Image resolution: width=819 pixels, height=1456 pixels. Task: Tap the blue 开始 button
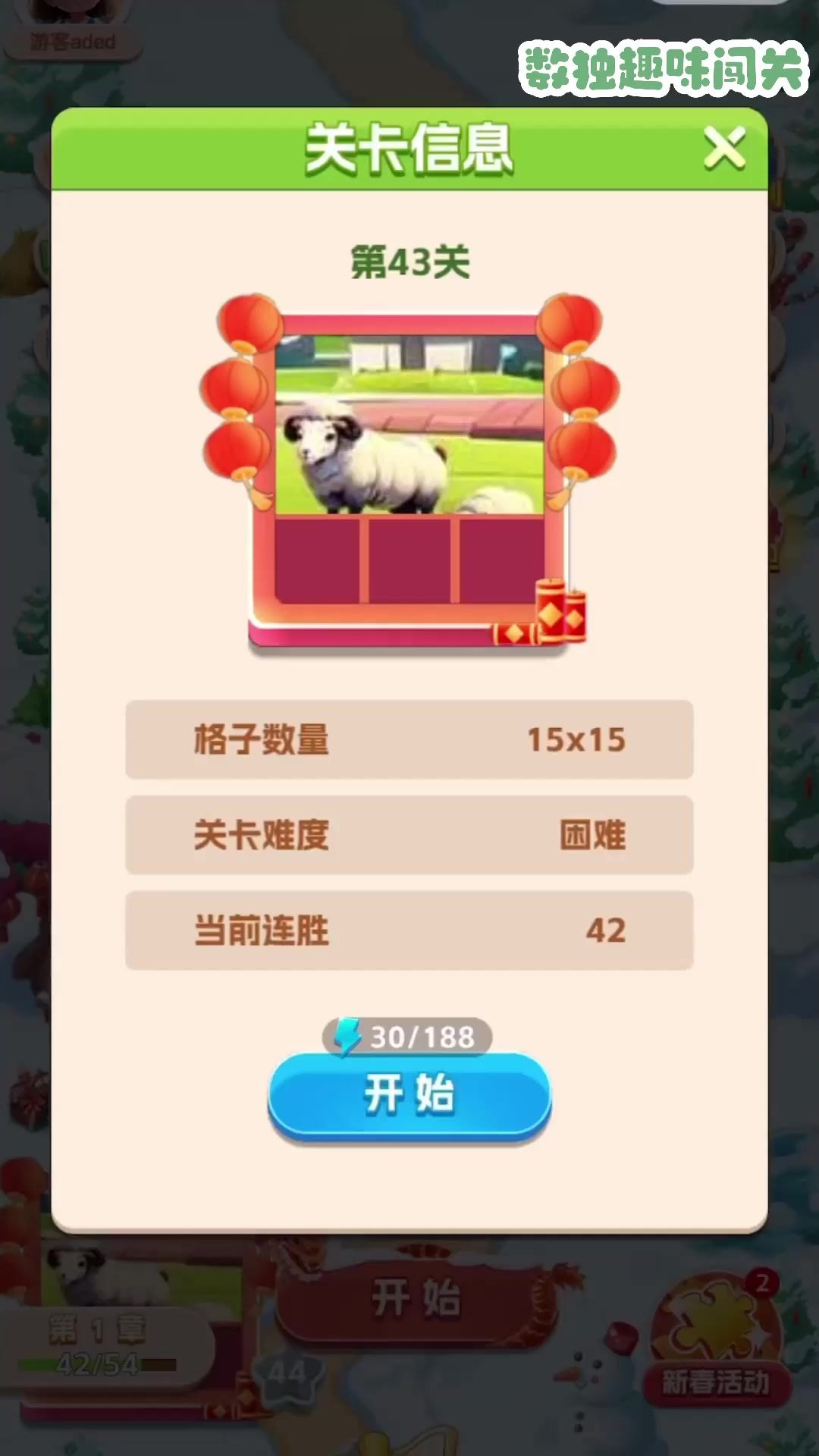[x=409, y=1096]
